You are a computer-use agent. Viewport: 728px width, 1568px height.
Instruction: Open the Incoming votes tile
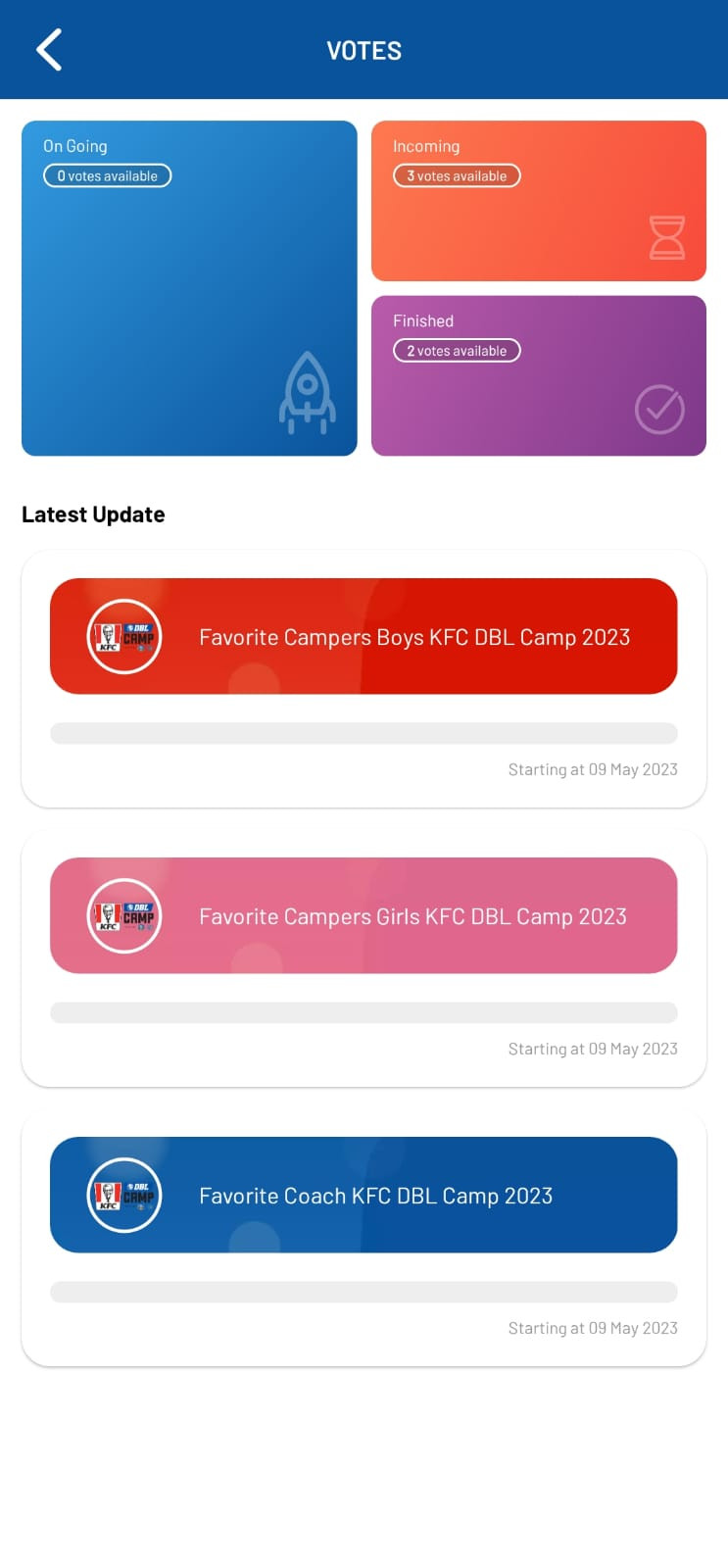point(538,201)
